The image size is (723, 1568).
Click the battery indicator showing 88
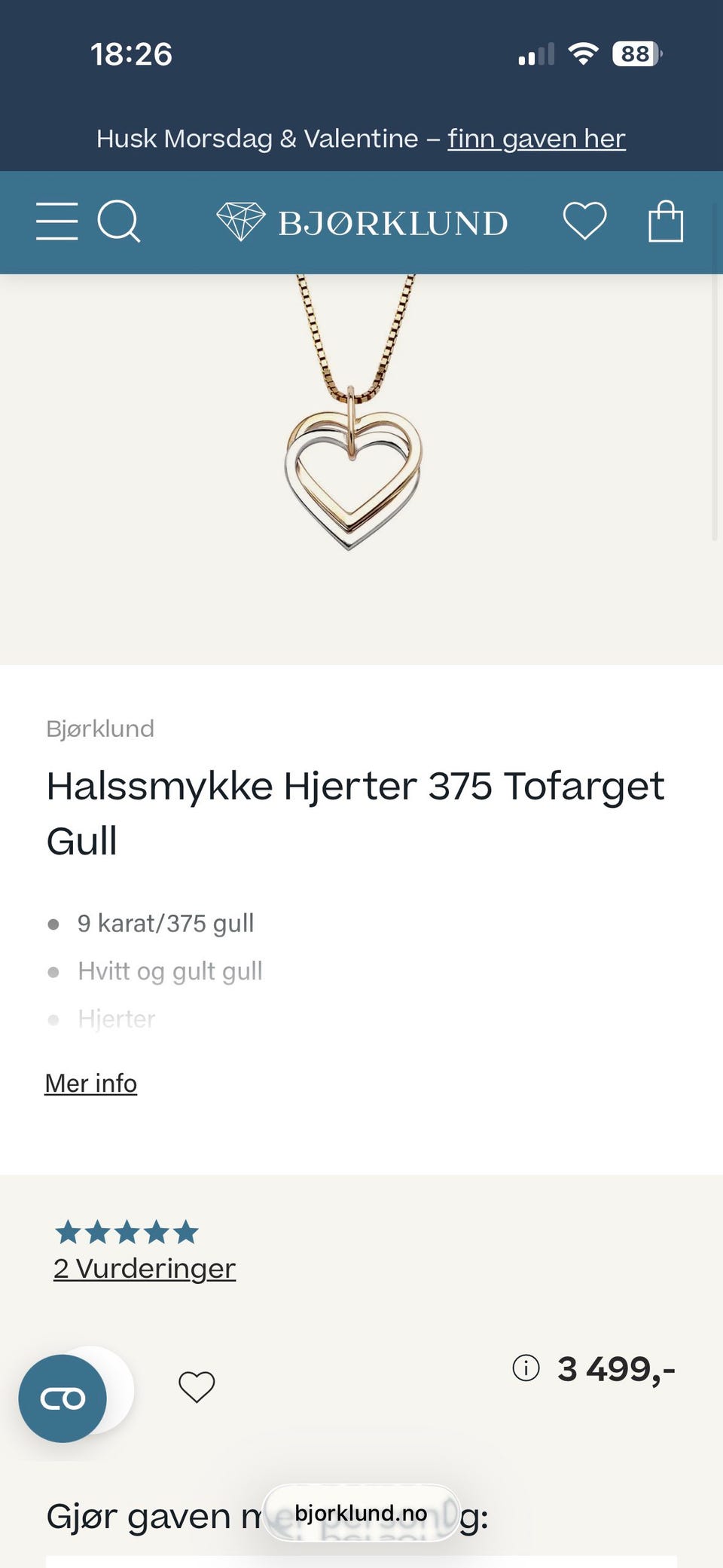(636, 53)
